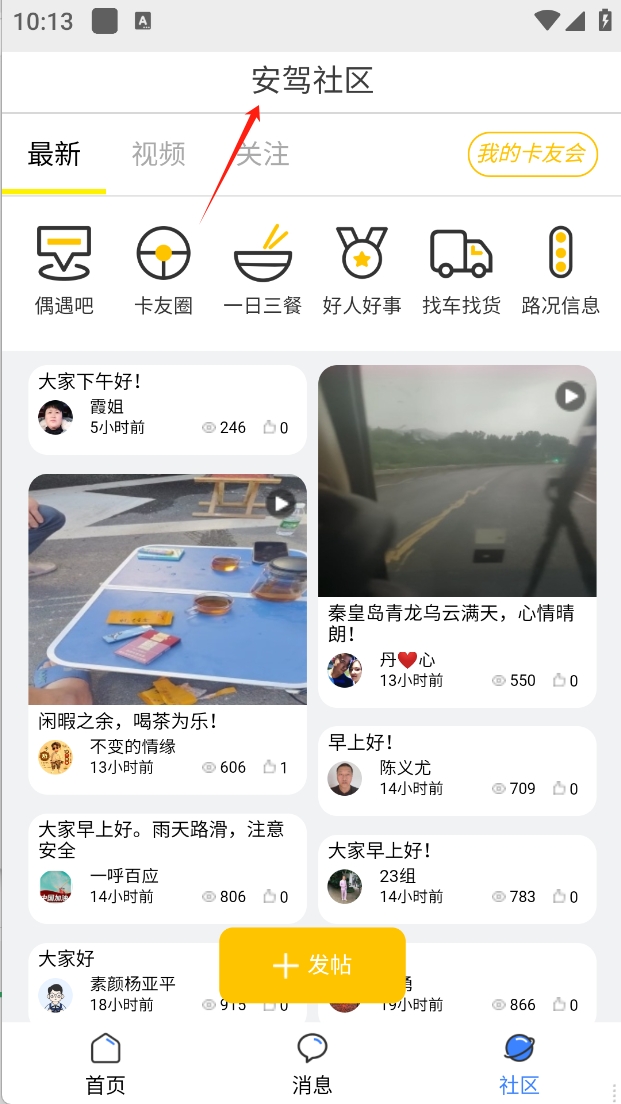The width and height of the screenshot is (621, 1104).
Task: Open 陈义尤's 早上好 post
Action: pos(457,769)
